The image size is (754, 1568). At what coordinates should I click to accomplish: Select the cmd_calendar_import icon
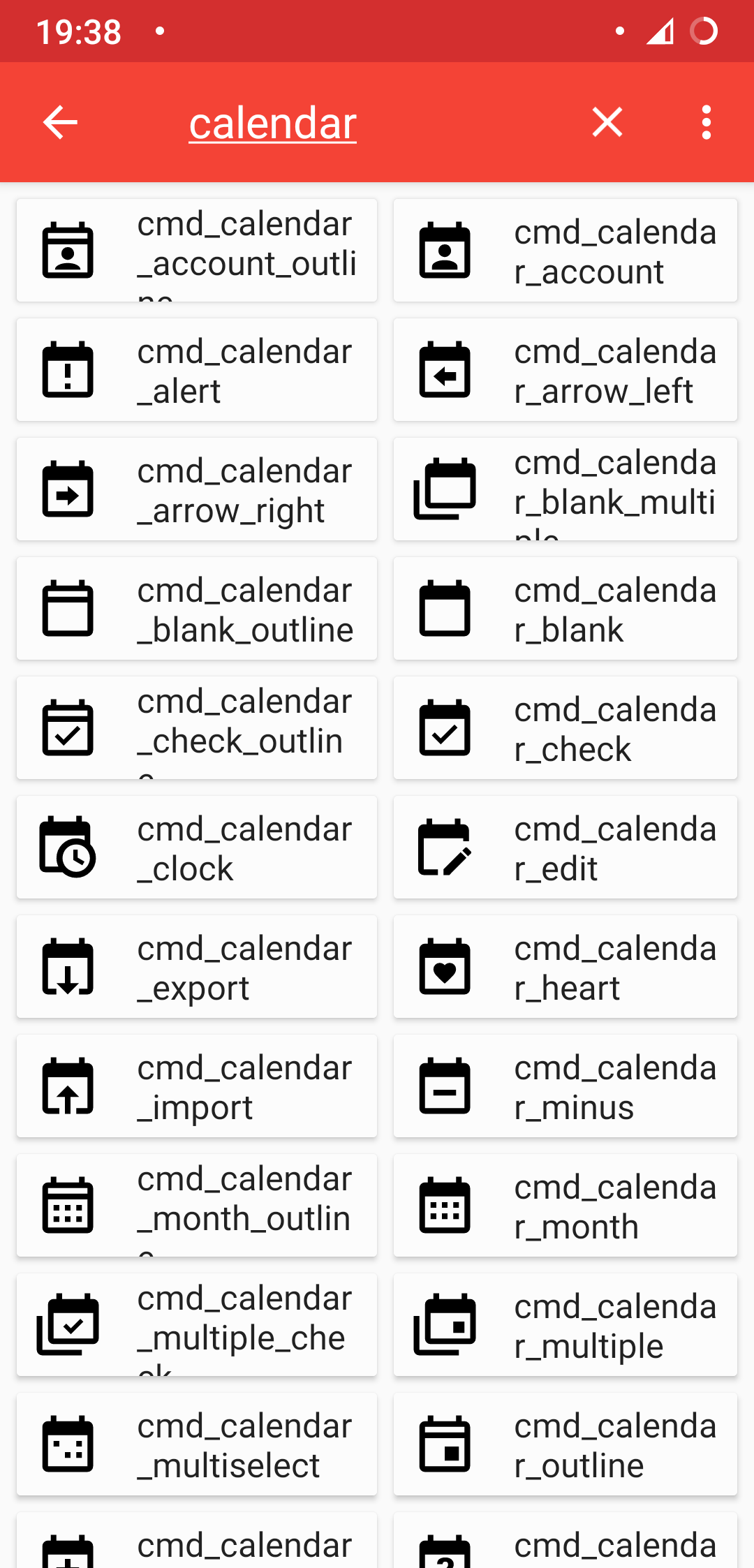(196, 1086)
